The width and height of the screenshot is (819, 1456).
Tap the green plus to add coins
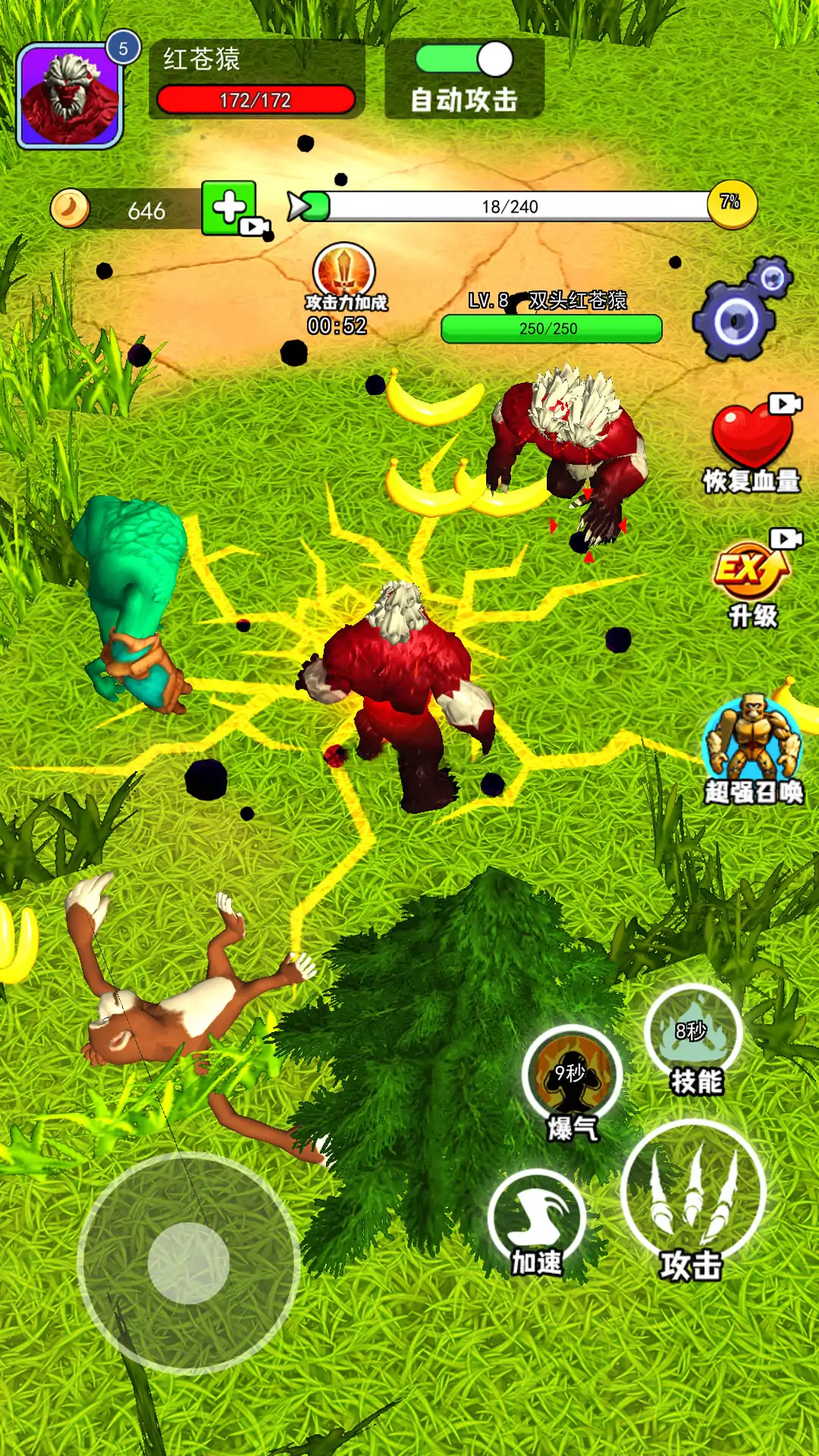pyautogui.click(x=230, y=208)
